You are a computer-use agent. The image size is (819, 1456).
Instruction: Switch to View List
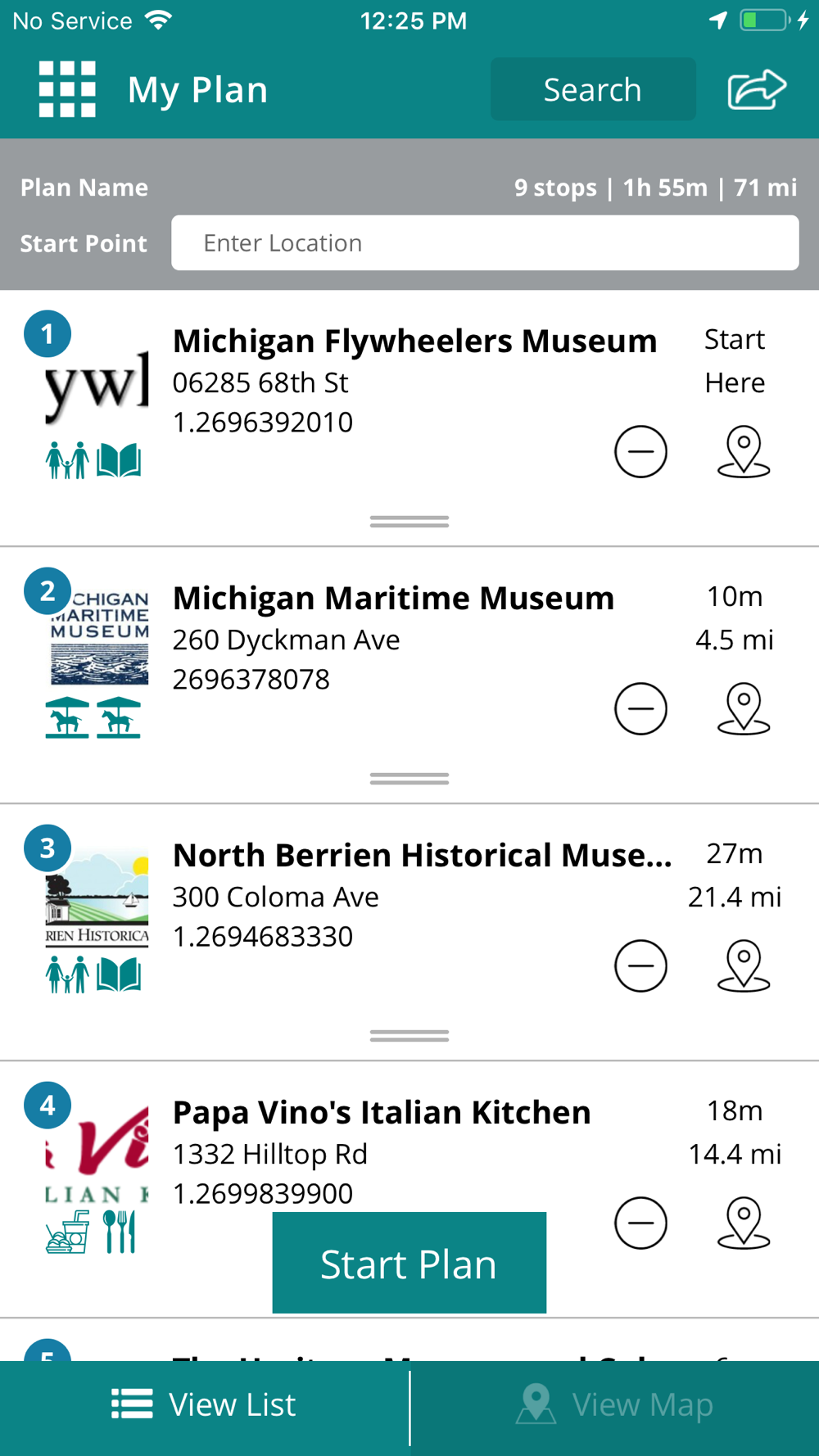pyautogui.click(x=204, y=1404)
